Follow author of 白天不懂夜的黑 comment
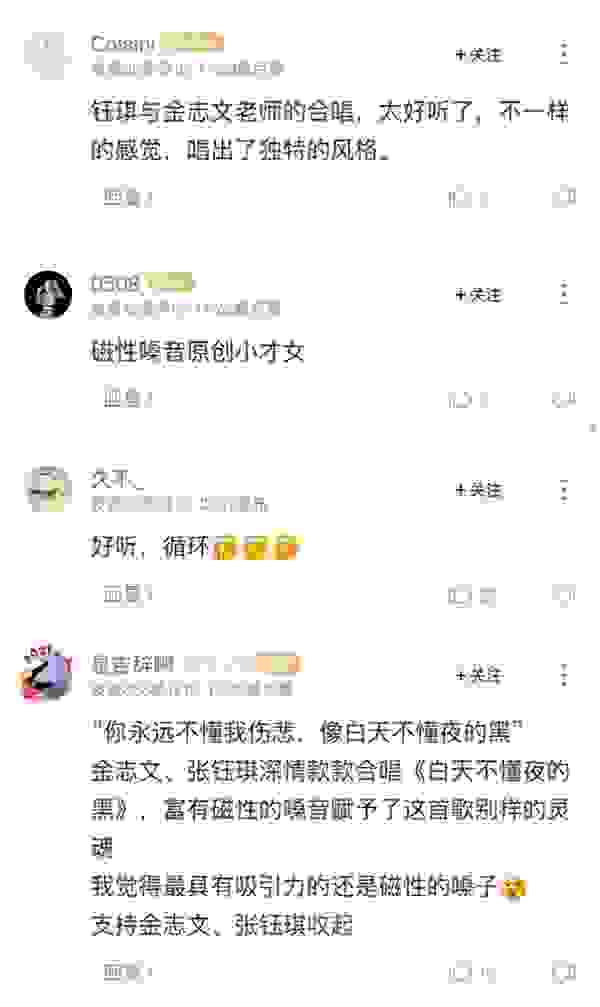Viewport: 600px width, 1007px height. pos(478,675)
